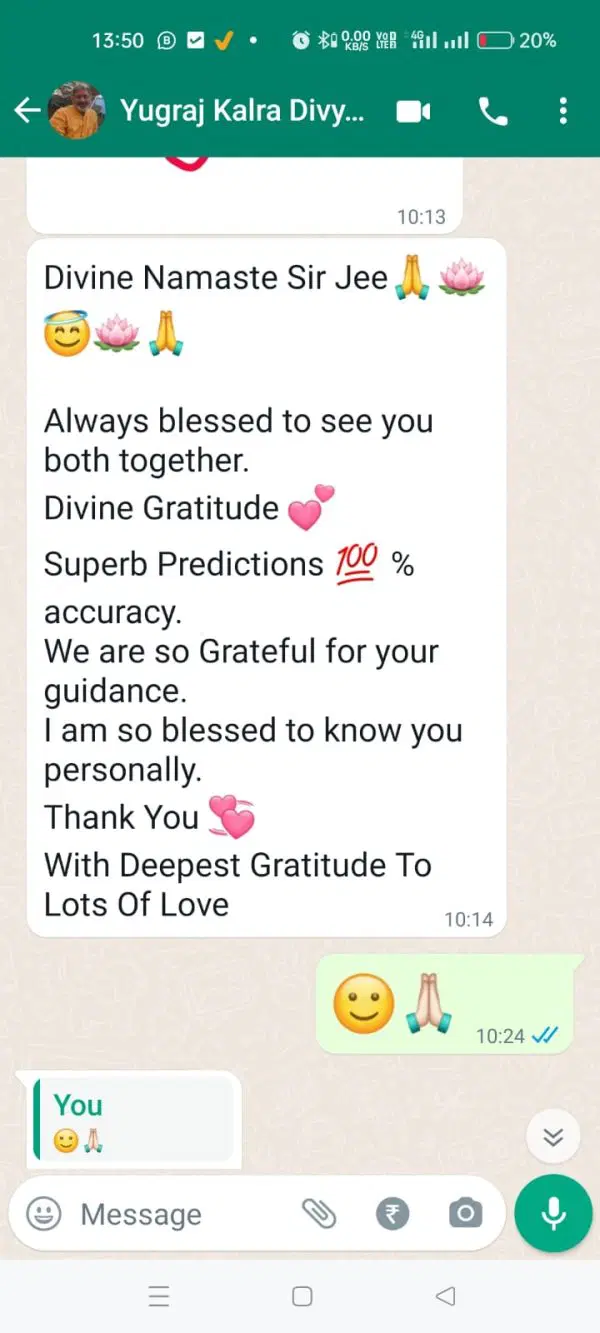
Task: Go back to the chats list
Action: (x=27, y=111)
